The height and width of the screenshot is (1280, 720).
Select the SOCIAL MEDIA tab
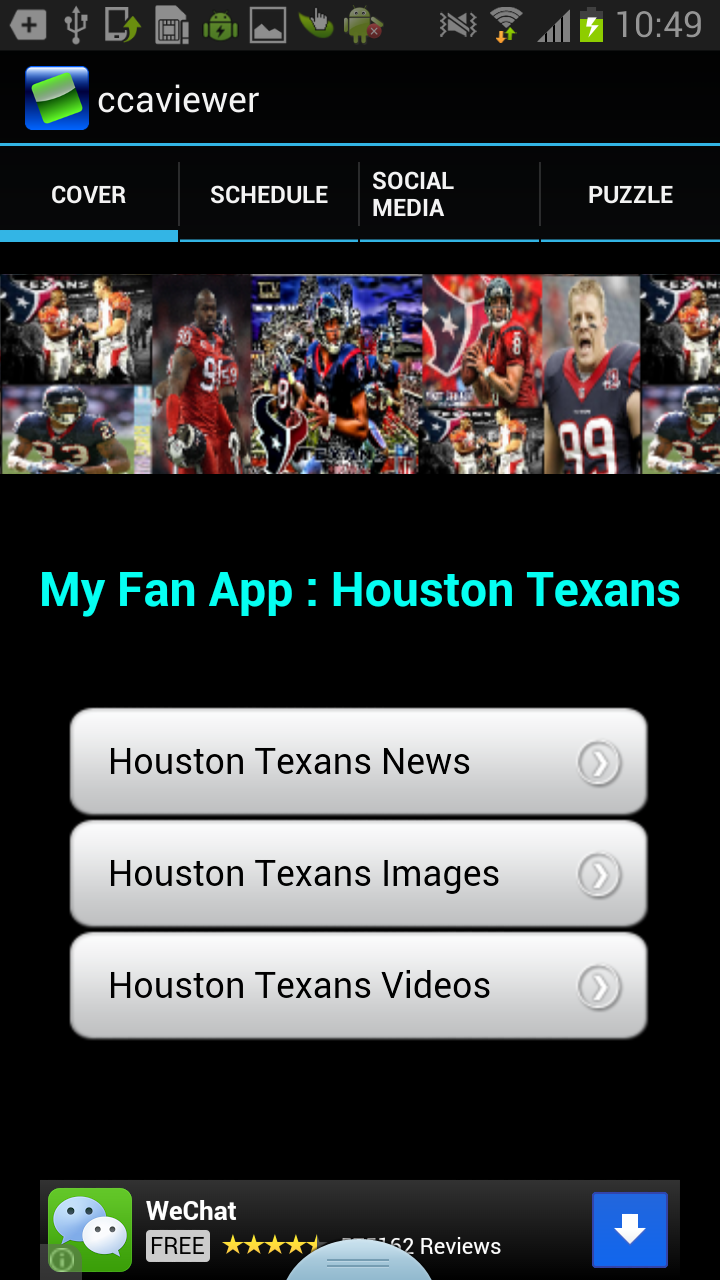(x=448, y=194)
